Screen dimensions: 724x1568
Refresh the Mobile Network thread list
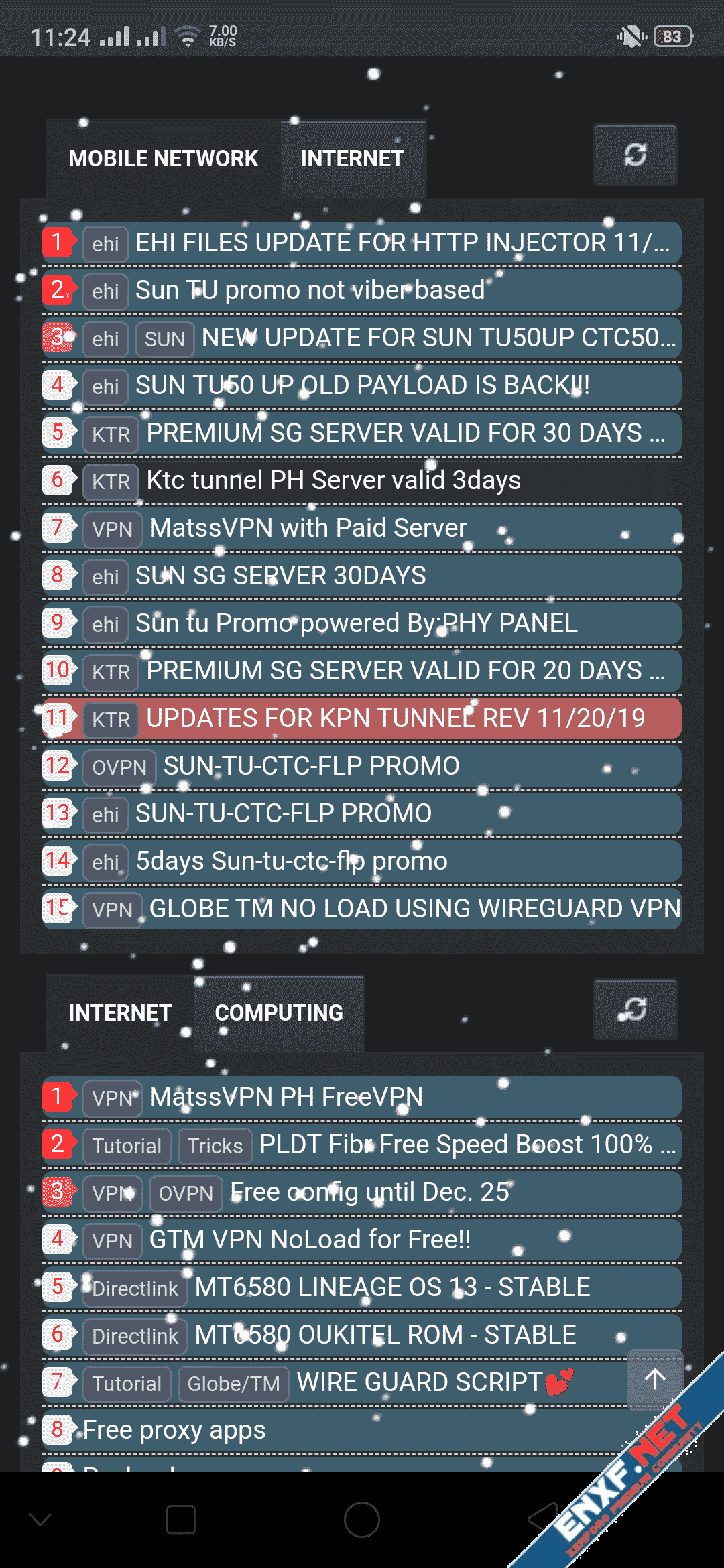click(635, 155)
